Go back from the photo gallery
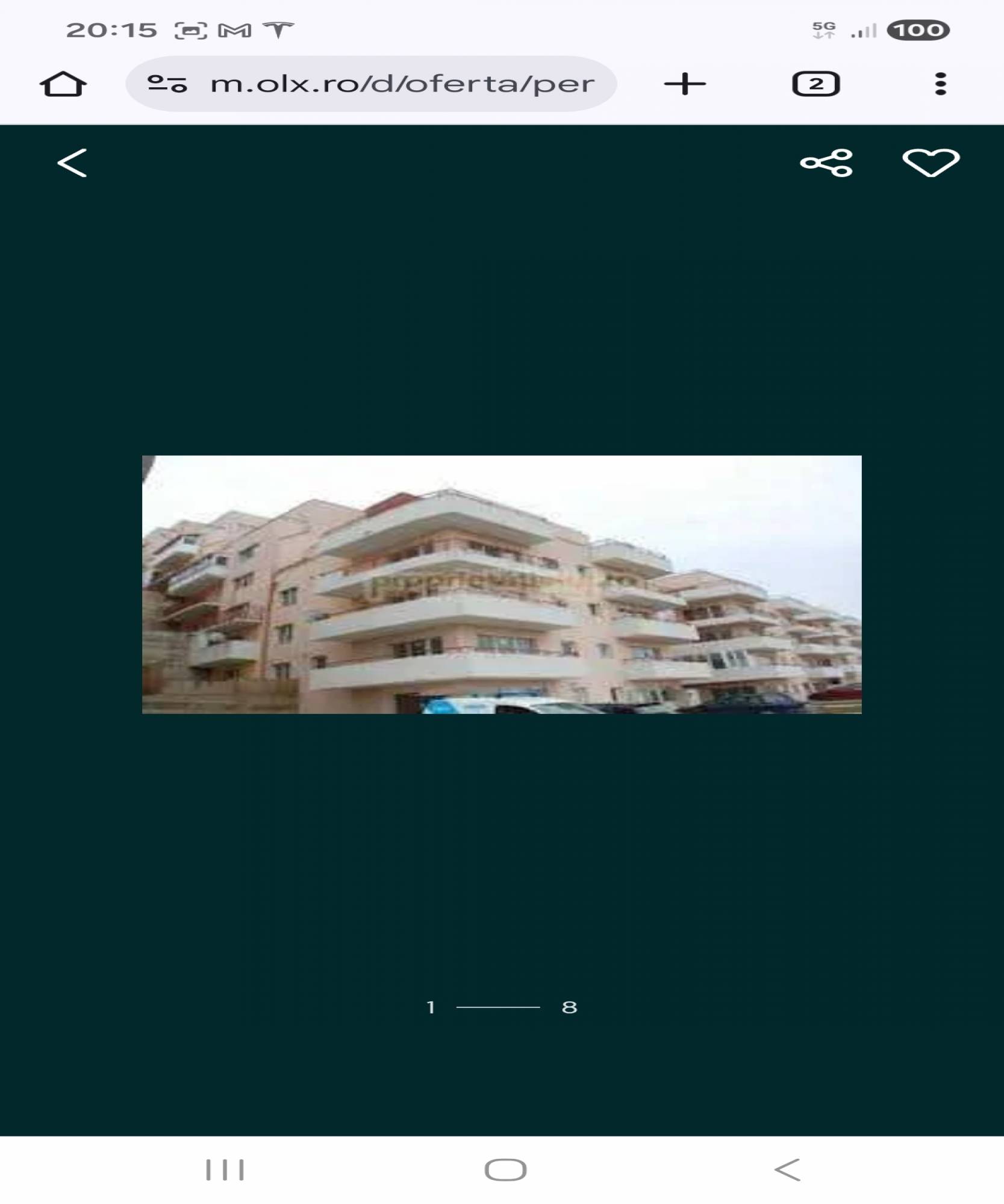1004x1204 pixels. 72,163
